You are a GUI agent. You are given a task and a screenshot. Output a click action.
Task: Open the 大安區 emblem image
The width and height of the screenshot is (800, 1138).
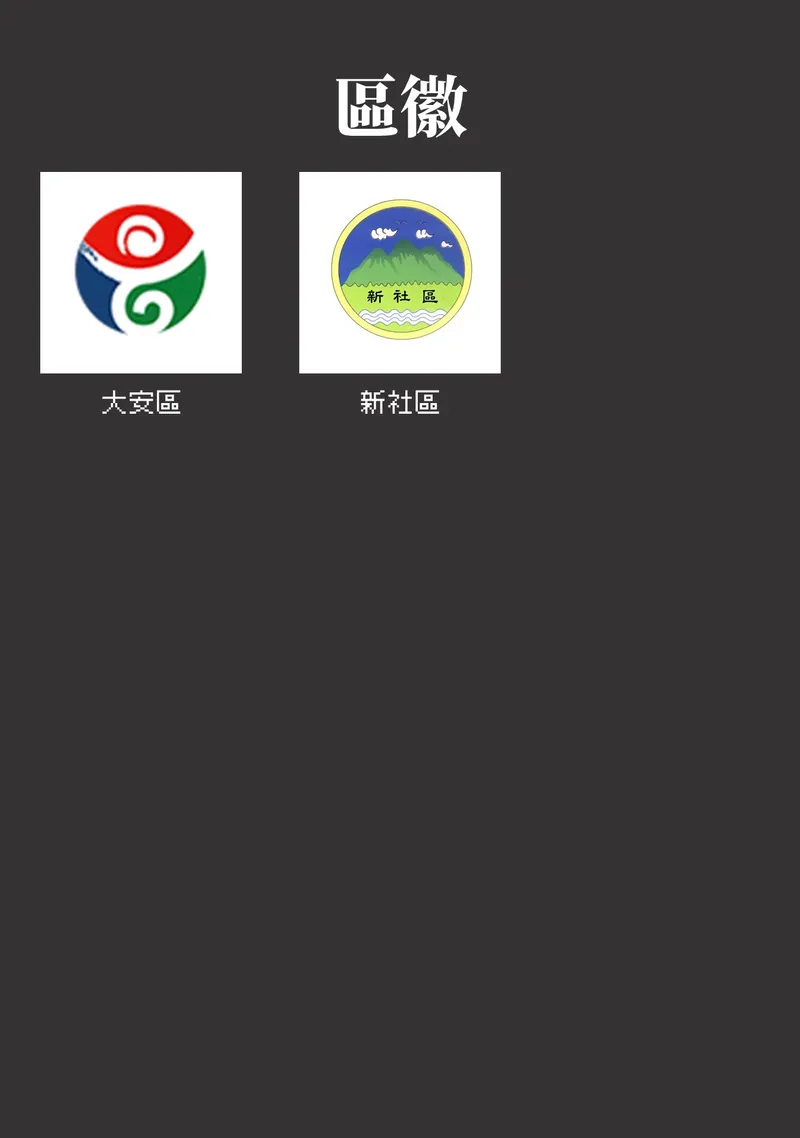click(x=141, y=272)
